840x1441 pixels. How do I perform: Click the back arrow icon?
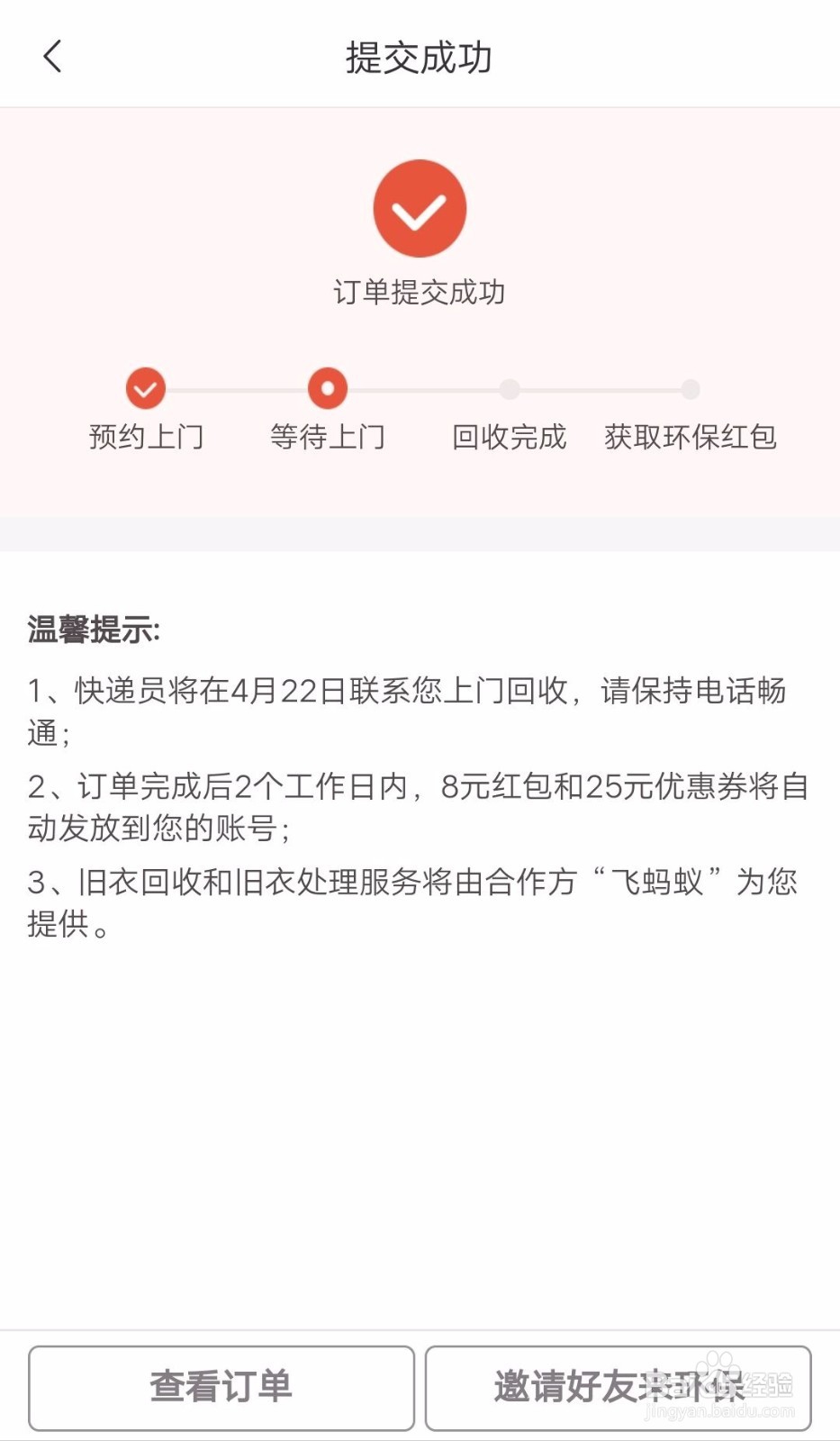51,56
